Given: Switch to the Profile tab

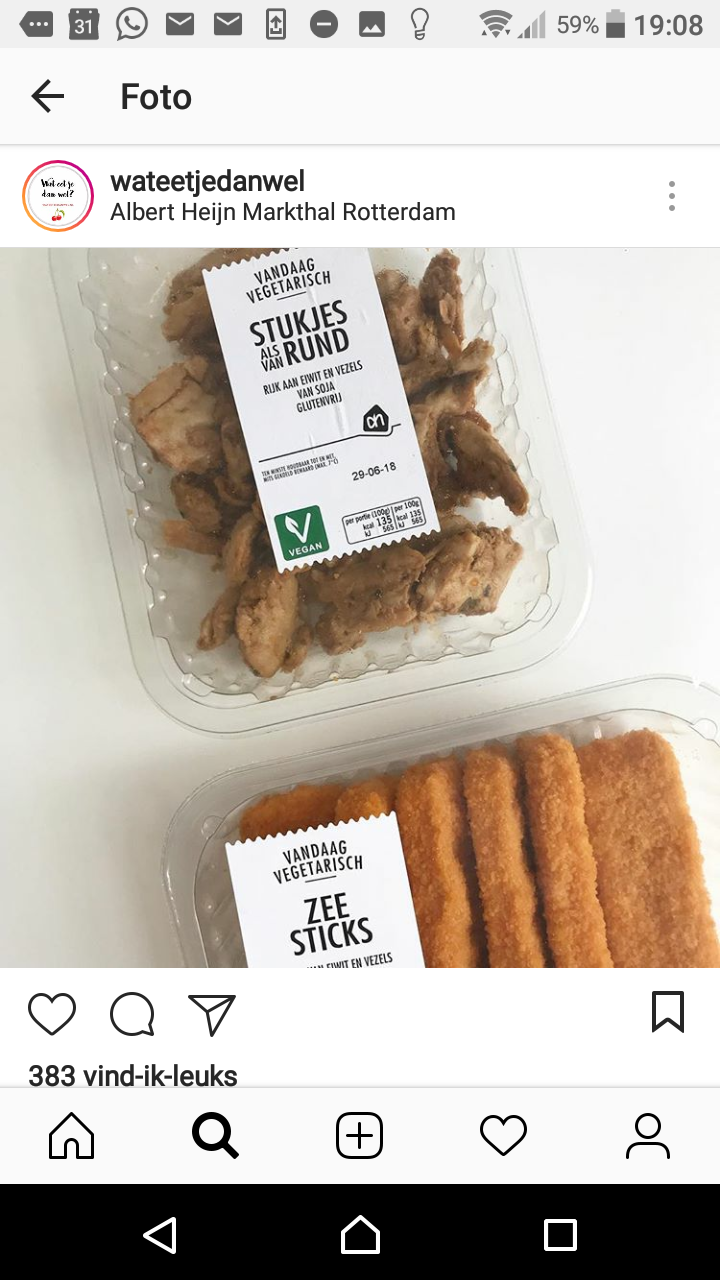Looking at the screenshot, I should (x=648, y=1136).
